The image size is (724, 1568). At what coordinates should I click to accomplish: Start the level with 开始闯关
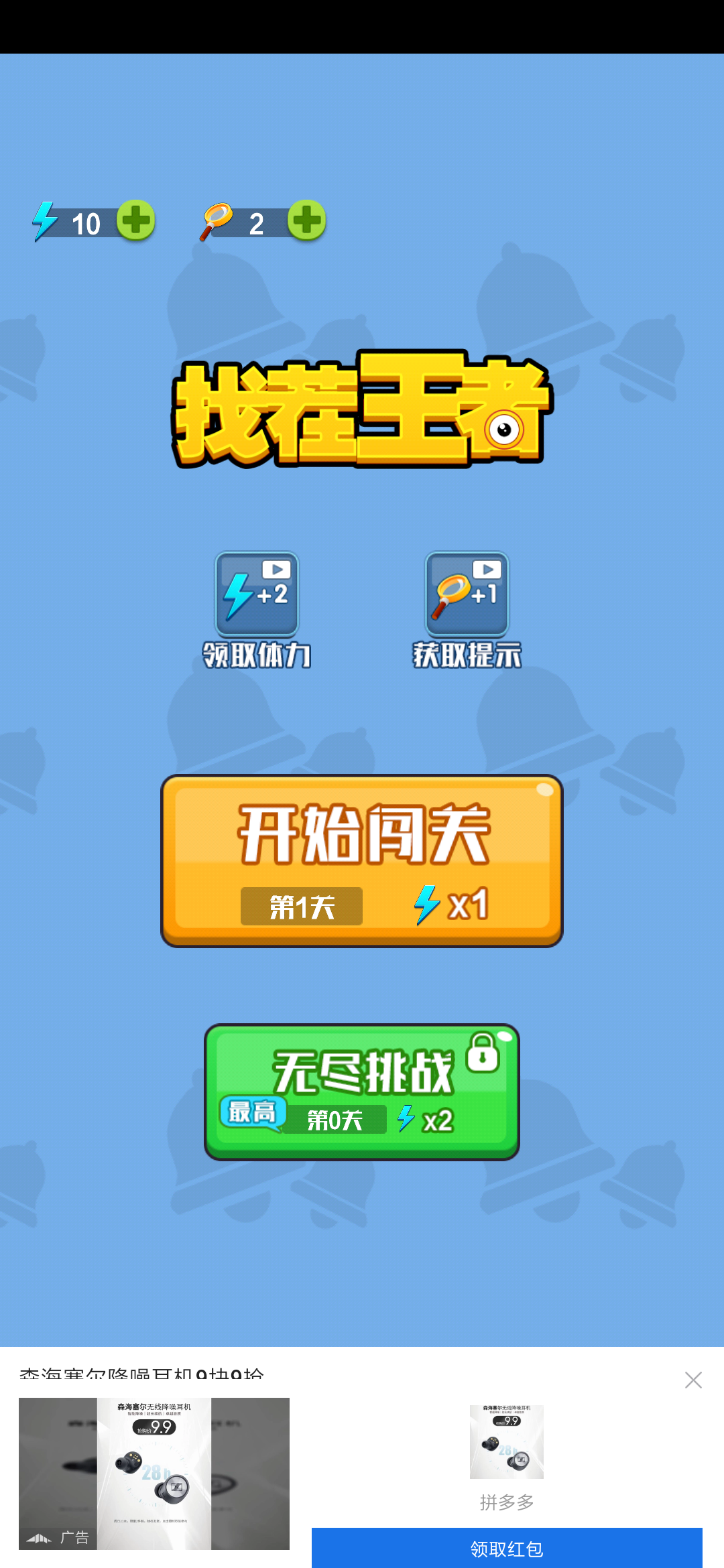coord(362,861)
